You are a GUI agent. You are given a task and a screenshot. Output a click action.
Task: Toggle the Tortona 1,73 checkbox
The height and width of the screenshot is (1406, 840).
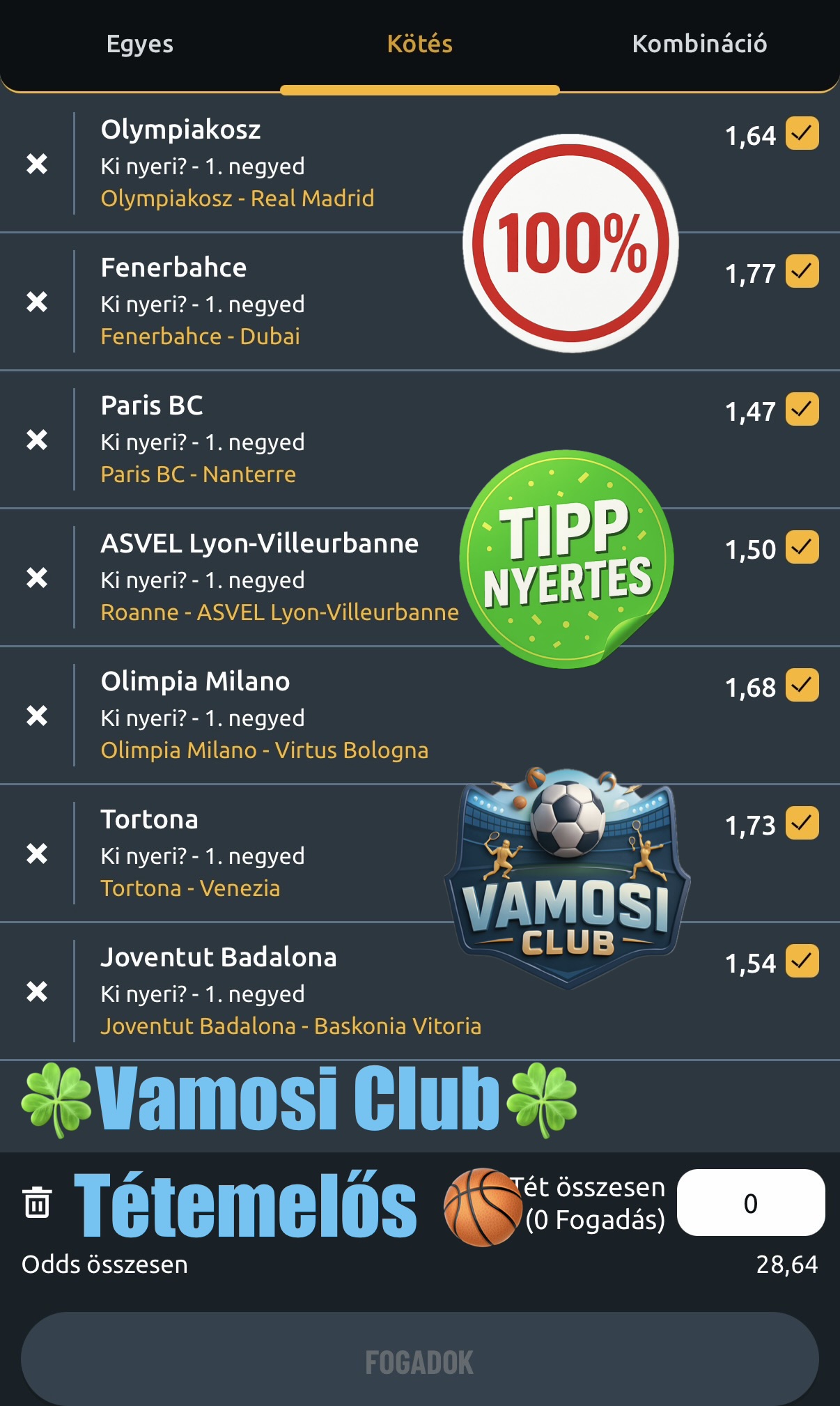tap(802, 823)
